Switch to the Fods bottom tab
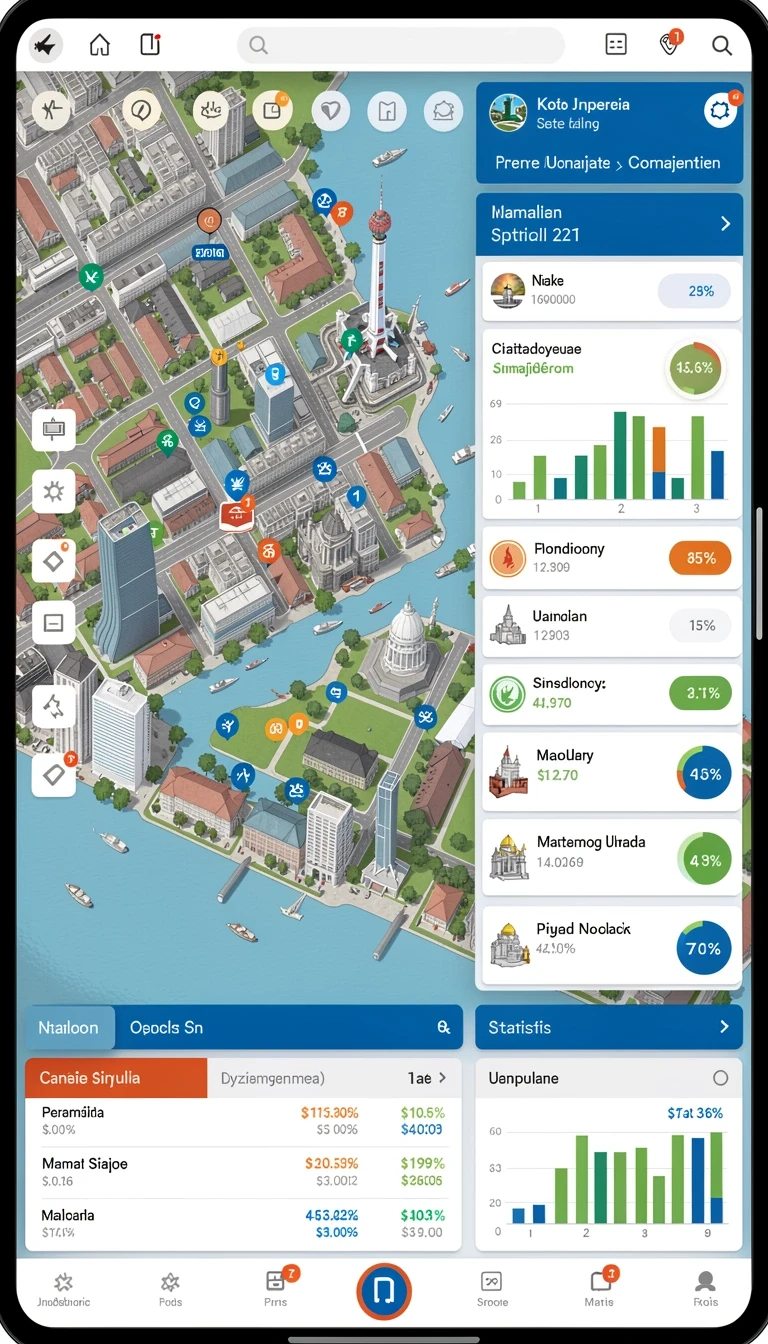This screenshot has height=1344, width=768. click(x=170, y=1289)
